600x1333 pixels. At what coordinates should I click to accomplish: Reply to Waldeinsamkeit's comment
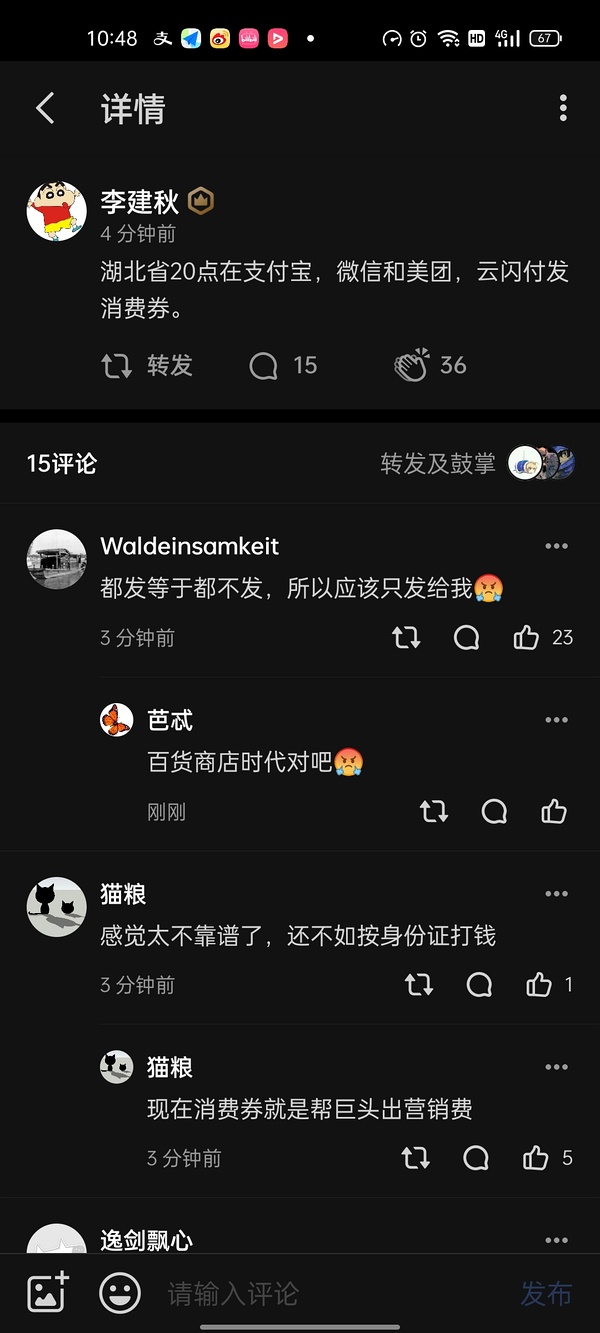point(466,638)
